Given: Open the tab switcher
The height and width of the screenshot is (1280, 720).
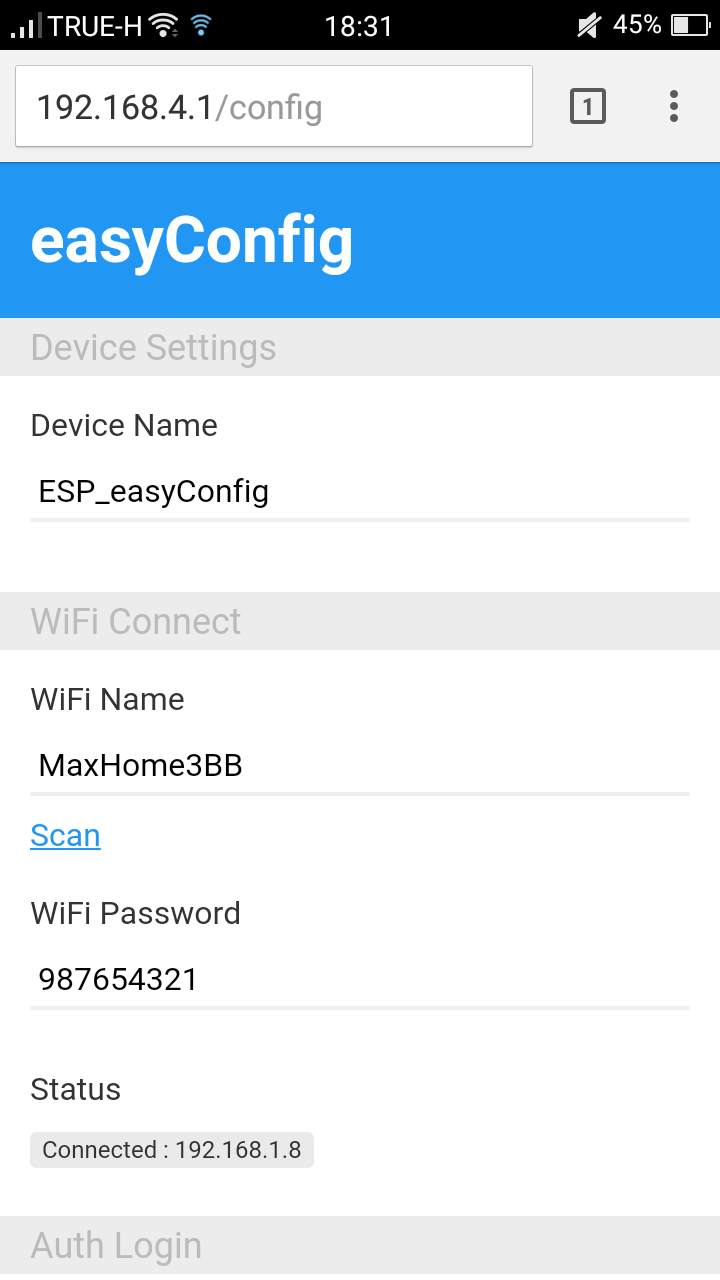Looking at the screenshot, I should [588, 106].
